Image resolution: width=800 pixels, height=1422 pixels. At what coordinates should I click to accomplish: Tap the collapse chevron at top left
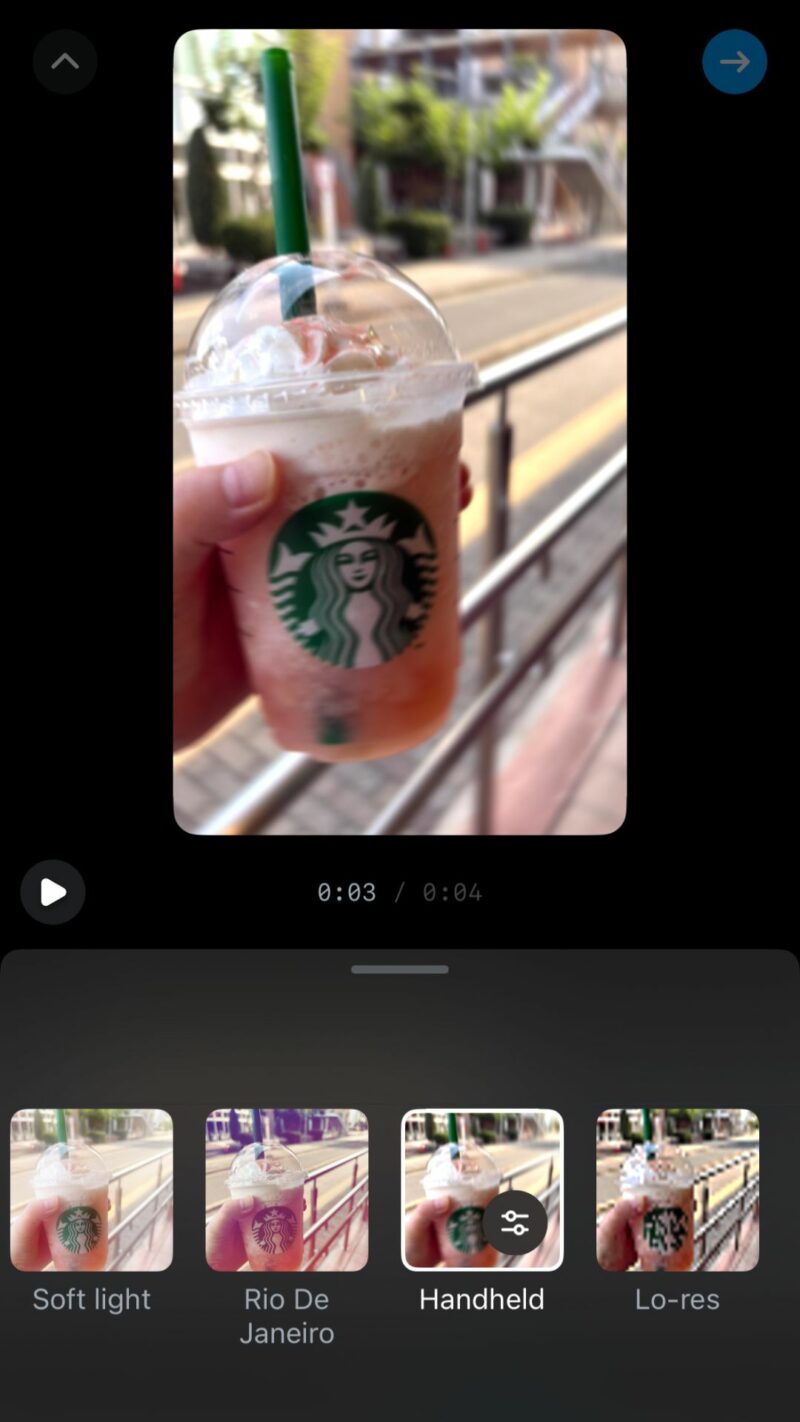coord(65,62)
